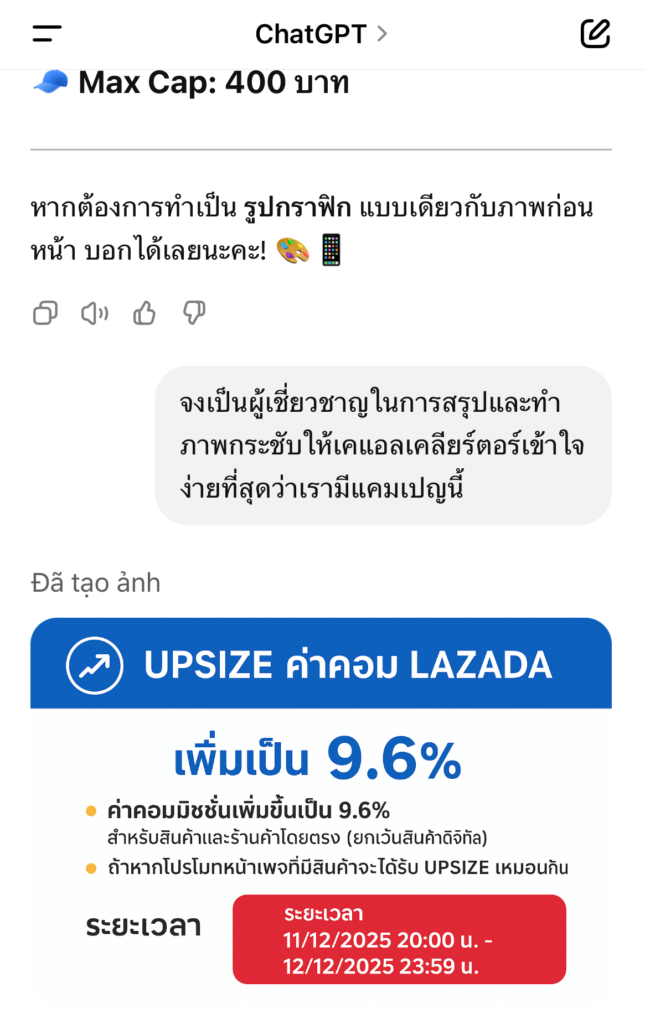Give the response a thumbs up
This screenshot has height=1024, width=645.
[x=145, y=314]
